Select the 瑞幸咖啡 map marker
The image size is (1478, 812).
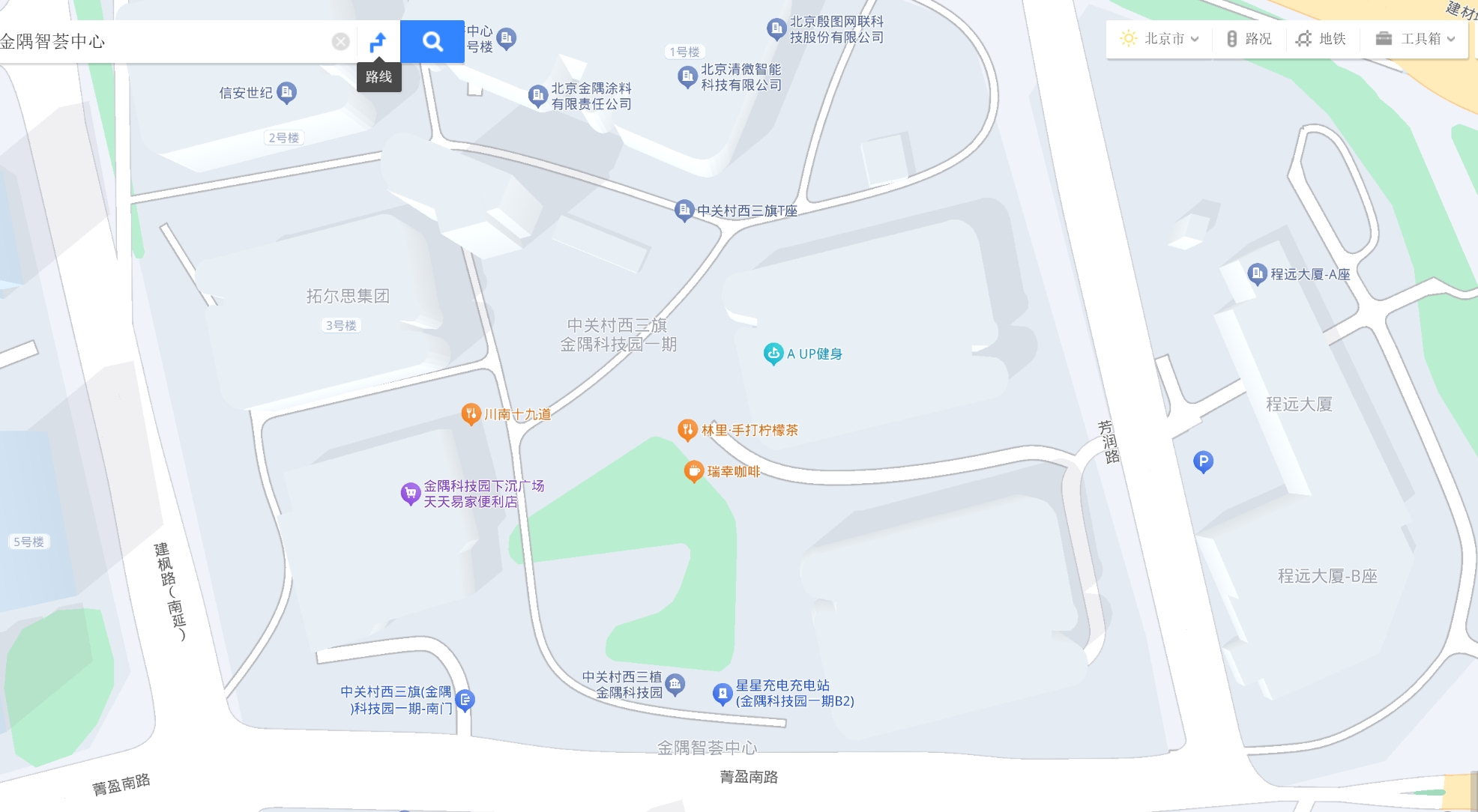coord(694,470)
